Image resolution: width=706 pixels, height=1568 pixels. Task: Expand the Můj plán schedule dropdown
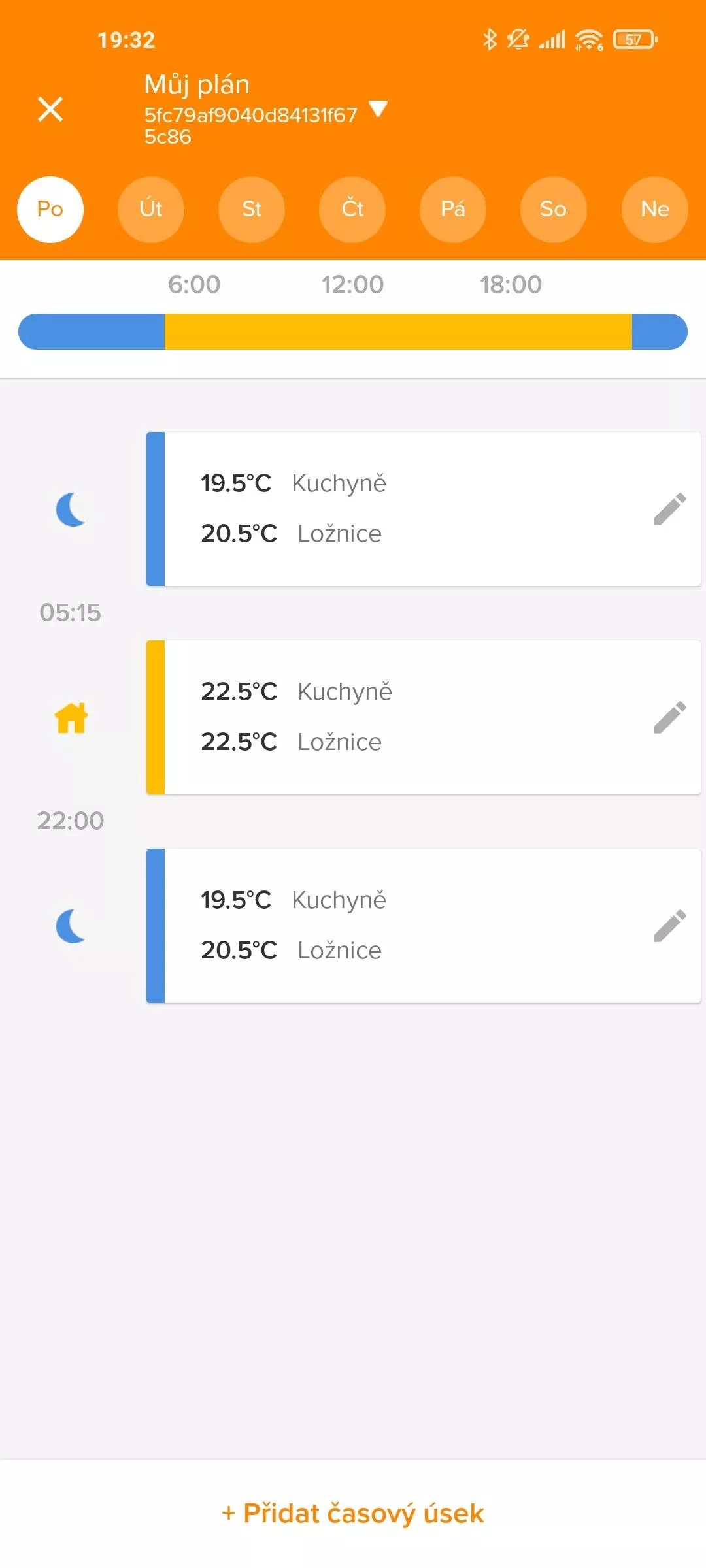pos(378,108)
